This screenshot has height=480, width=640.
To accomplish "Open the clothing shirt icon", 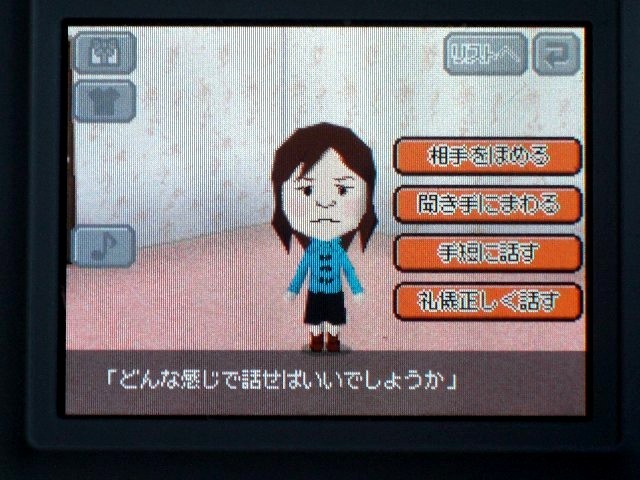I will point(104,101).
